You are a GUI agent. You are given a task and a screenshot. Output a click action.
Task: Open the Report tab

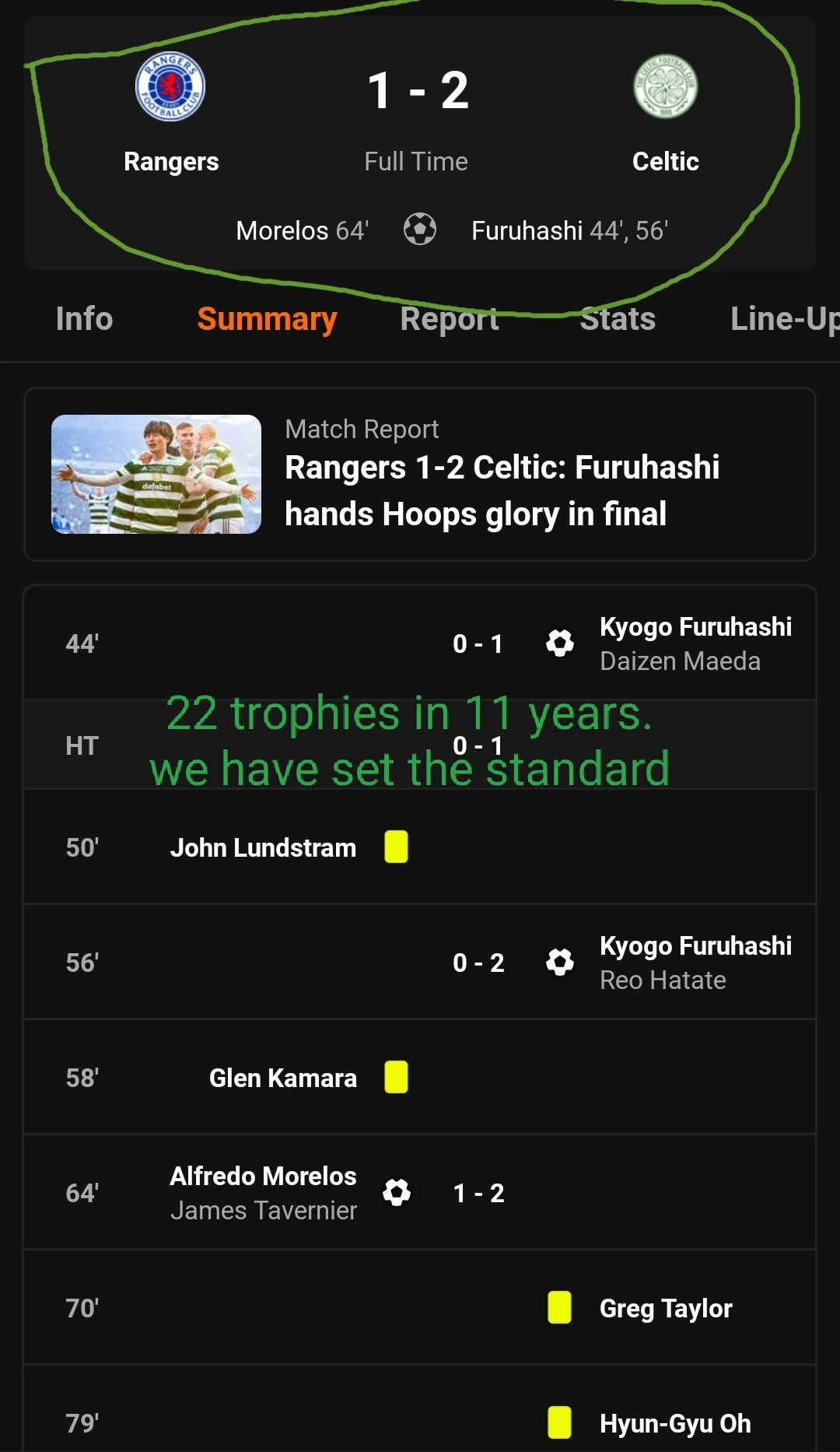tap(449, 319)
